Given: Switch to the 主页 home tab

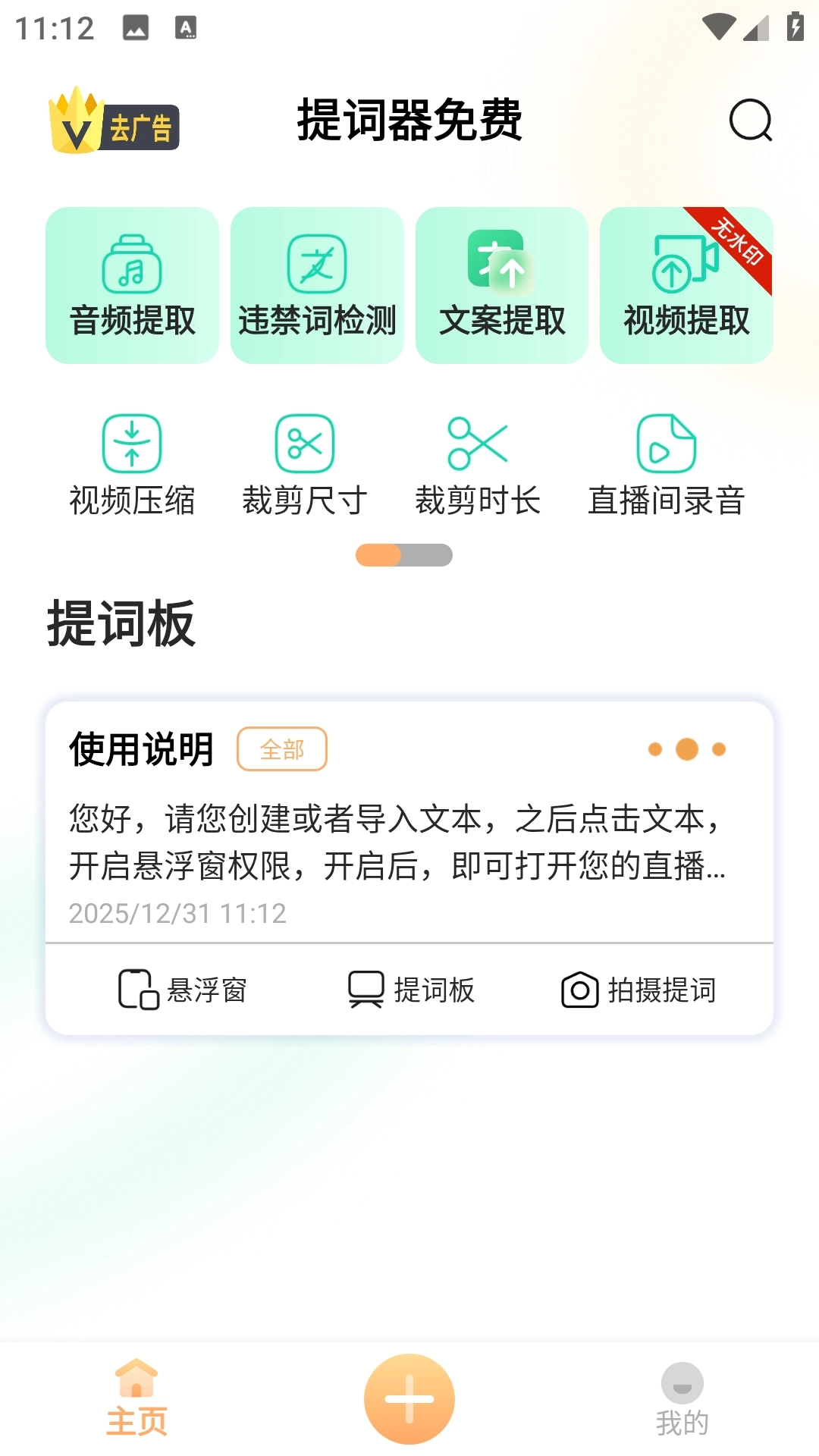Looking at the screenshot, I should click(x=137, y=1399).
